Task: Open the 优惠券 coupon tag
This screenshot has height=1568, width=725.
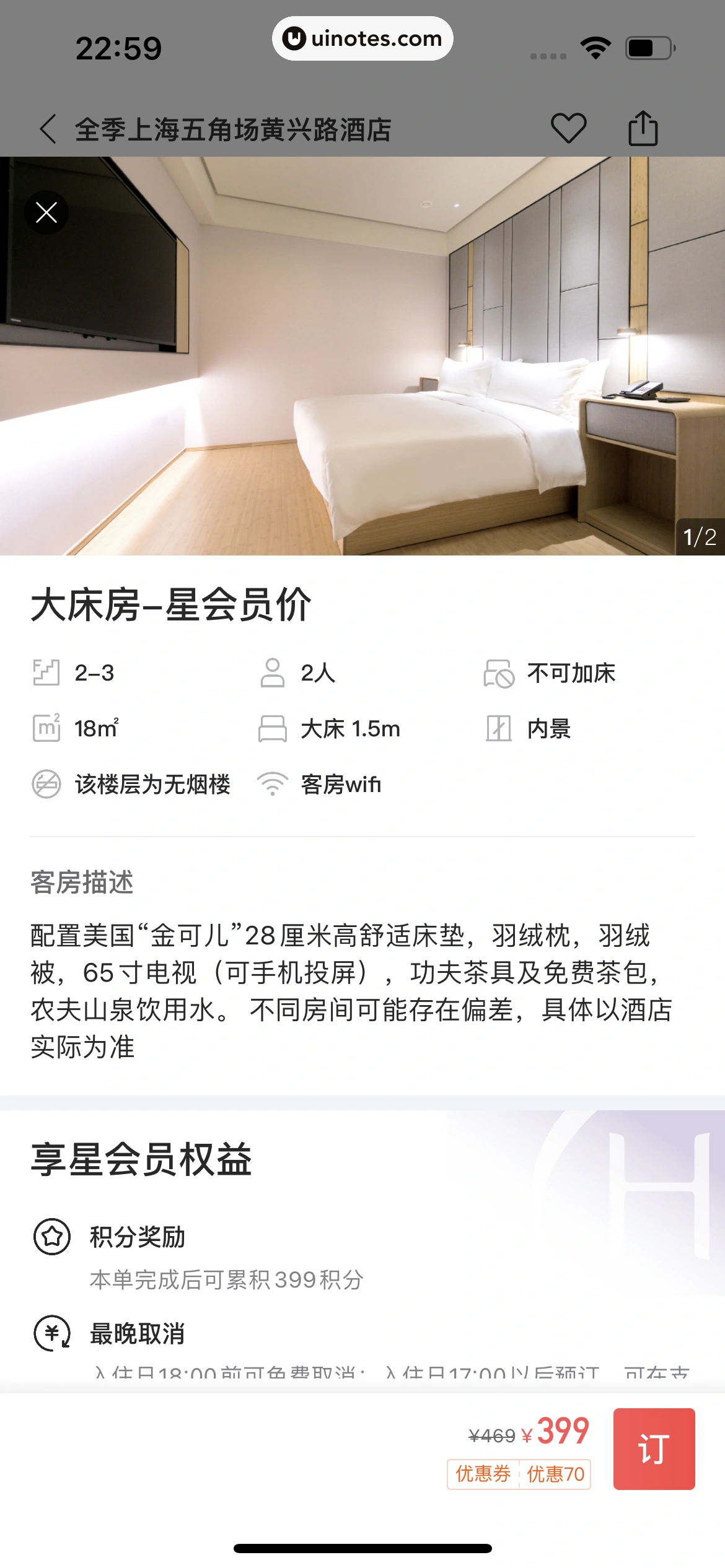Action: tap(483, 1474)
